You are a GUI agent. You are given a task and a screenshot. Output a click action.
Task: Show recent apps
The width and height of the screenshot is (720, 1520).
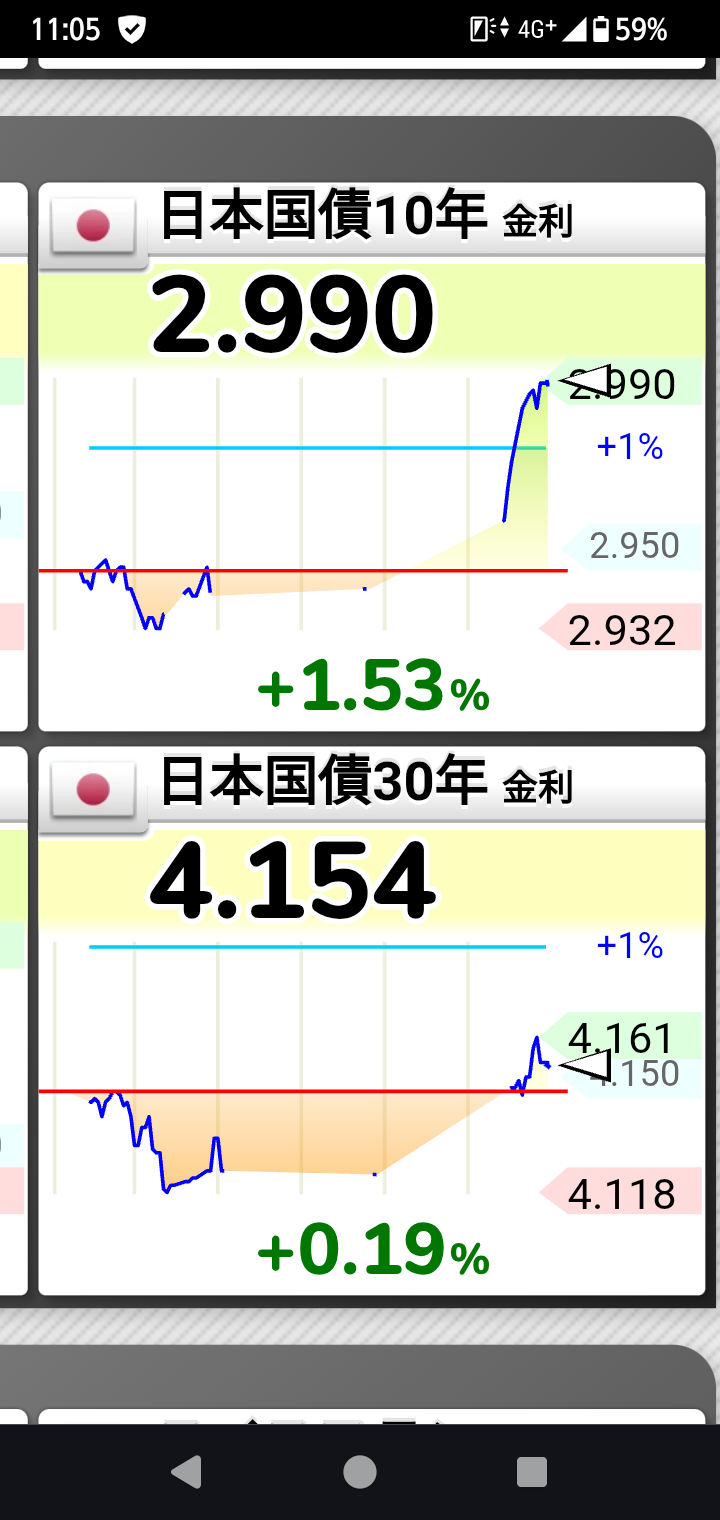point(532,1472)
